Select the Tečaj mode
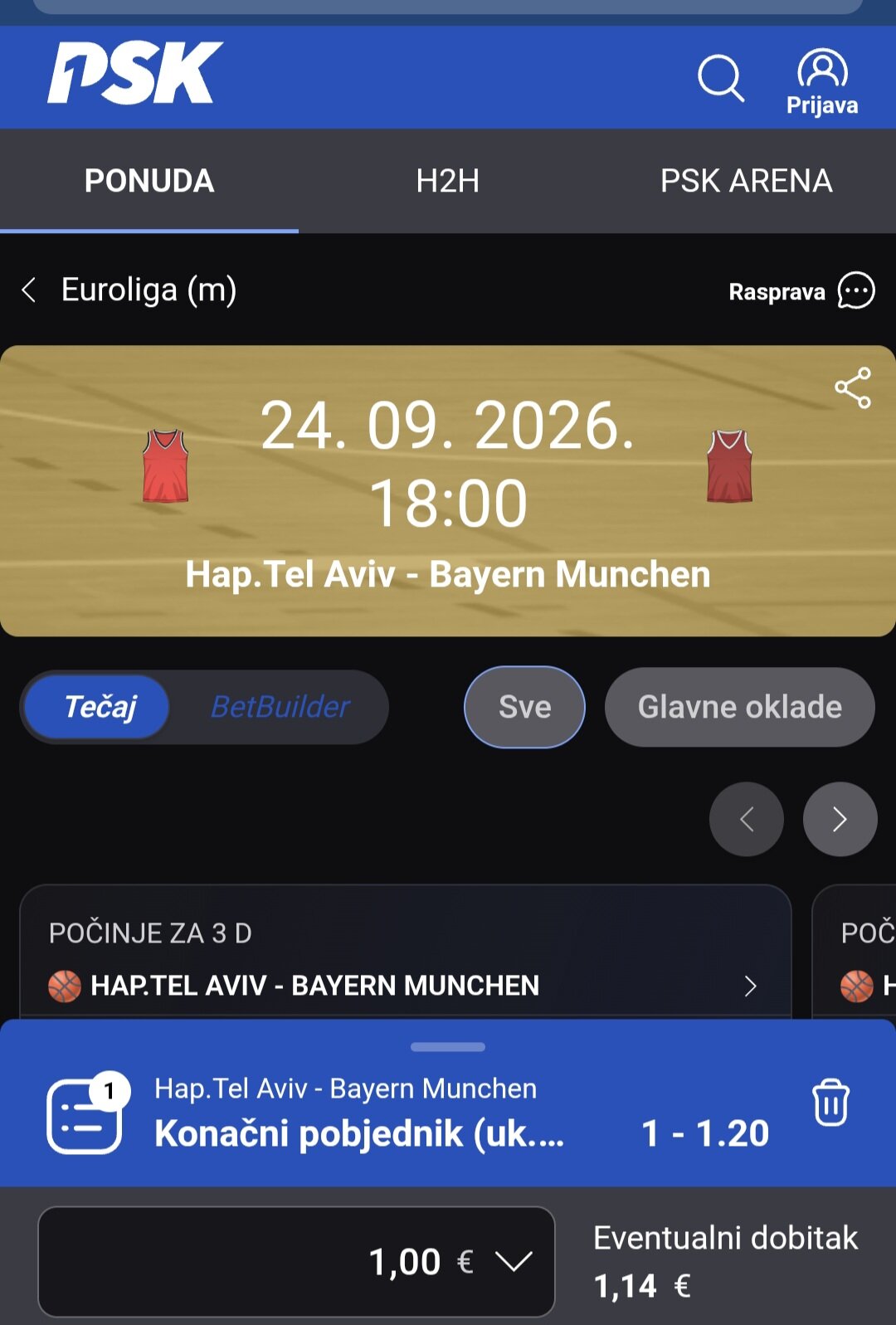896x1325 pixels. coord(98,707)
